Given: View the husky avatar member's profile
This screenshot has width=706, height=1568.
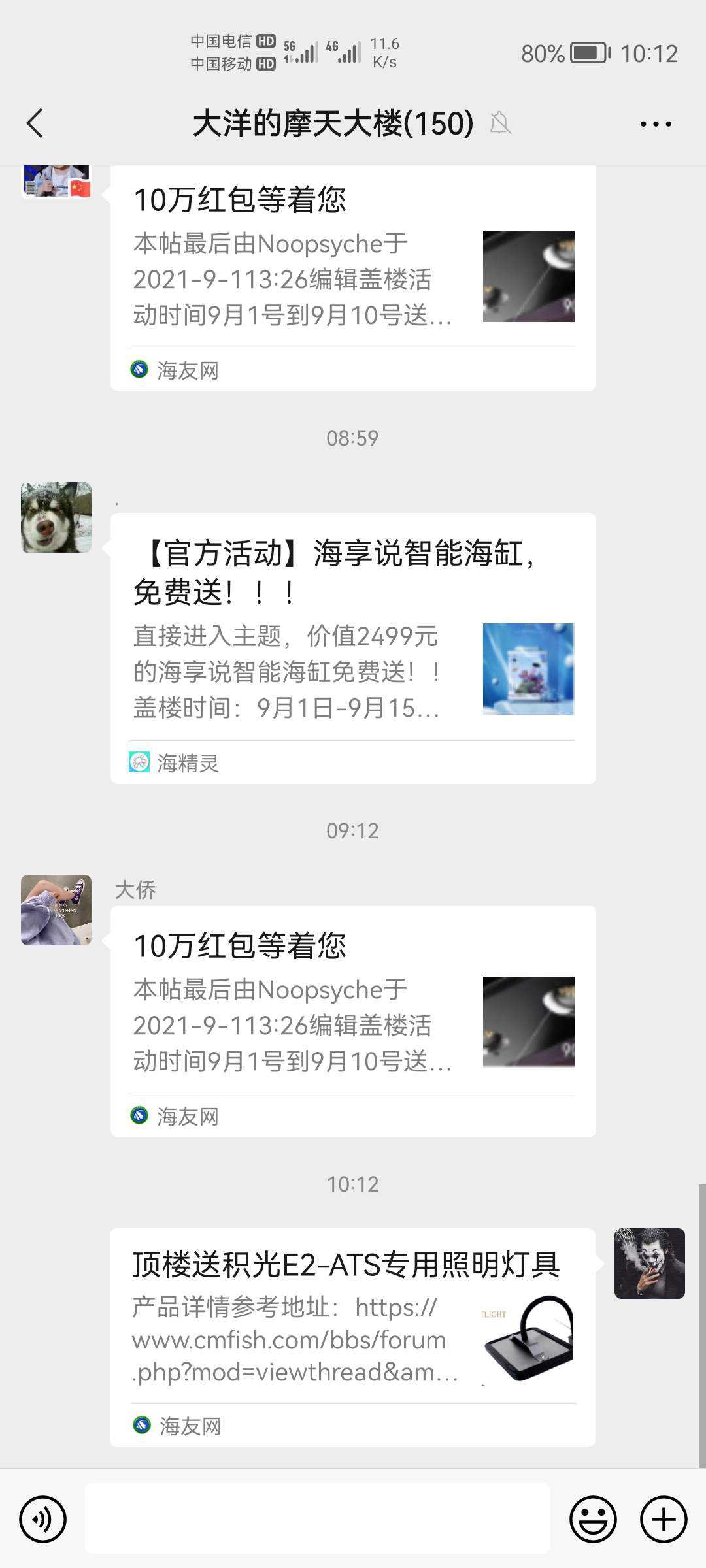Looking at the screenshot, I should (56, 517).
